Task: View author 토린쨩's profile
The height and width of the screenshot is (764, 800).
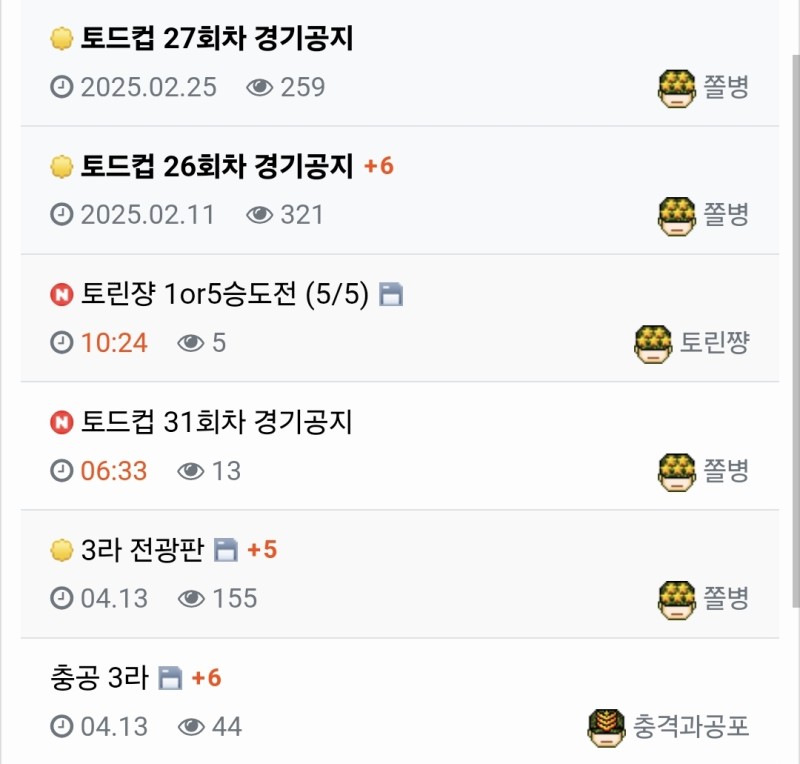Action: (714, 343)
